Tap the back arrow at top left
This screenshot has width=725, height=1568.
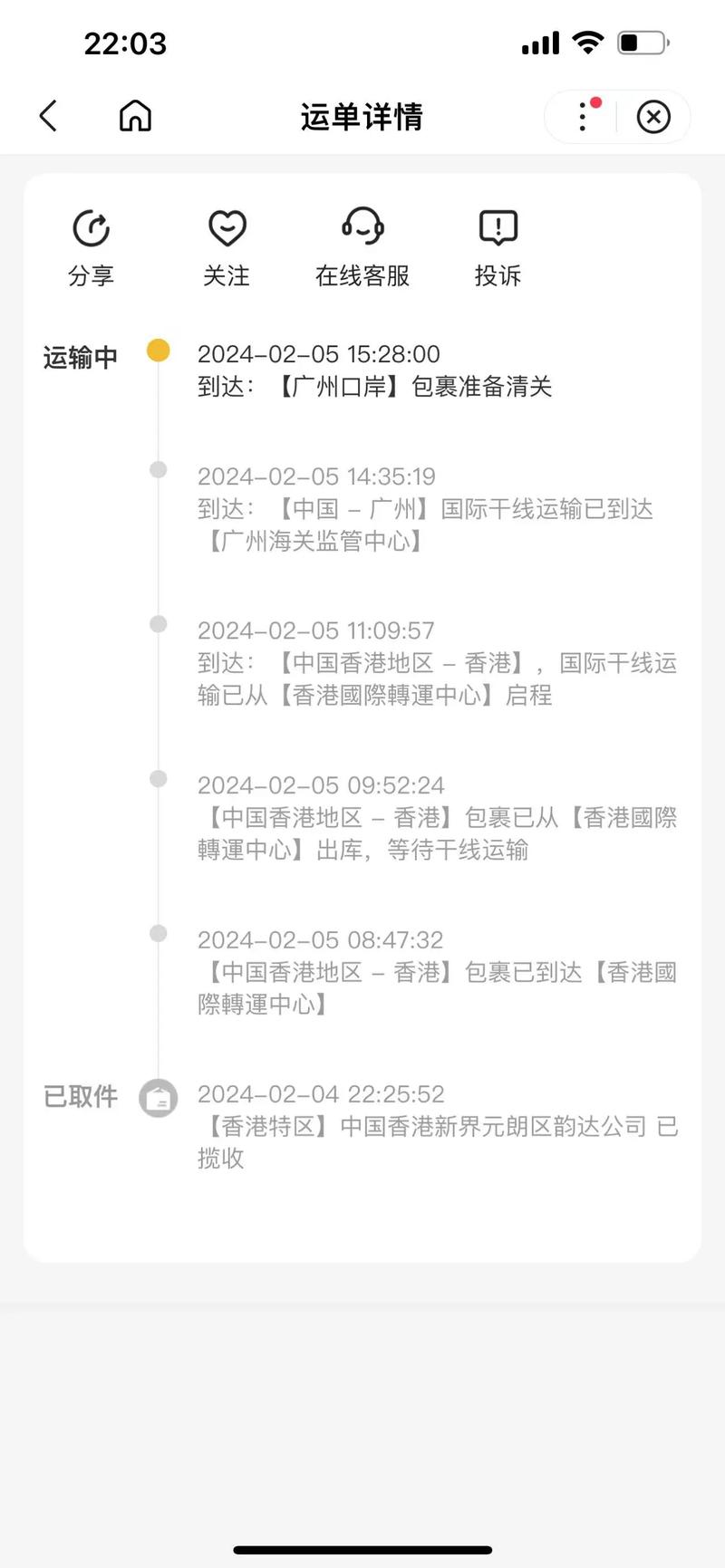47,116
